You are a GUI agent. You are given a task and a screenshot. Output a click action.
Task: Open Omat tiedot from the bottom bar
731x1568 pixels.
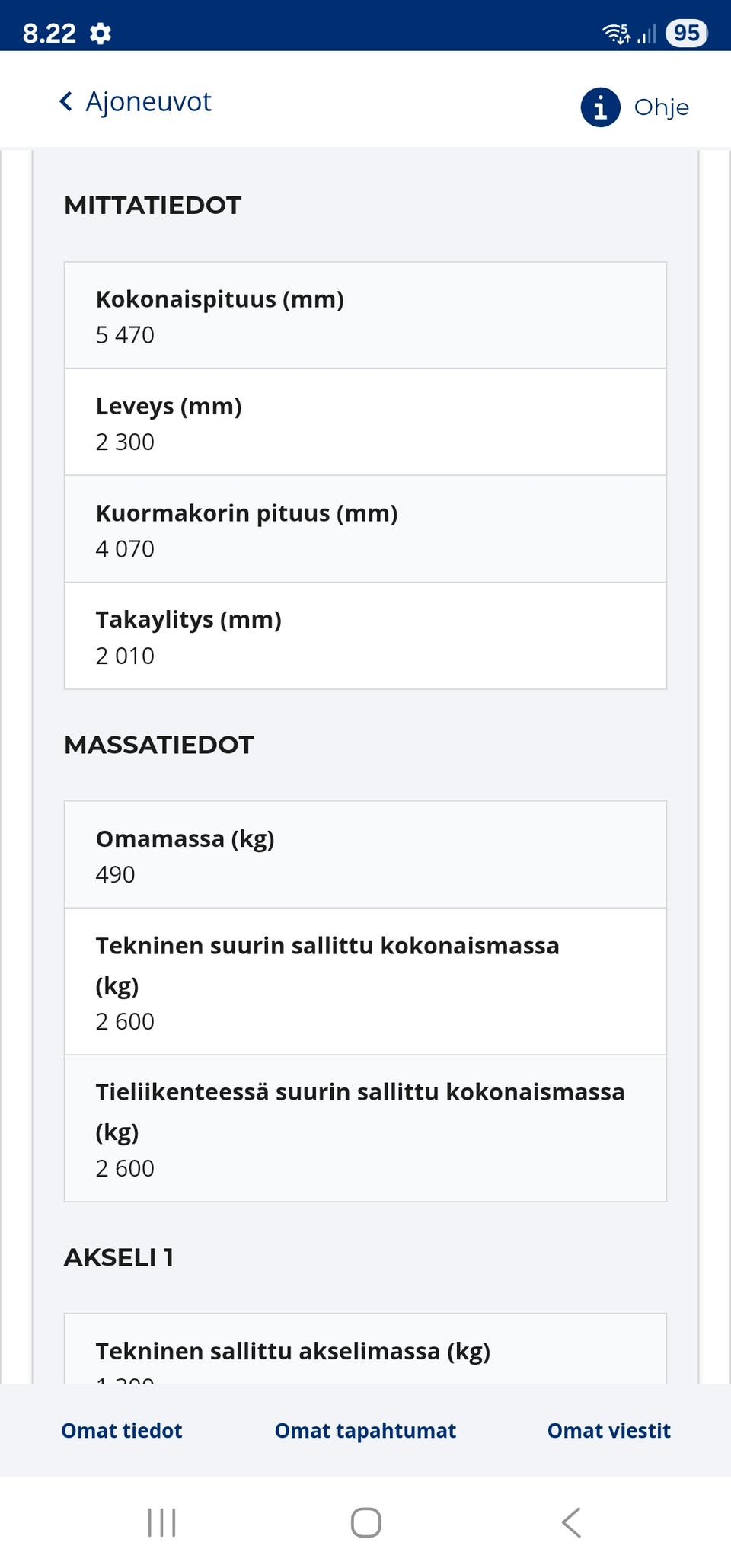pyautogui.click(x=120, y=1430)
